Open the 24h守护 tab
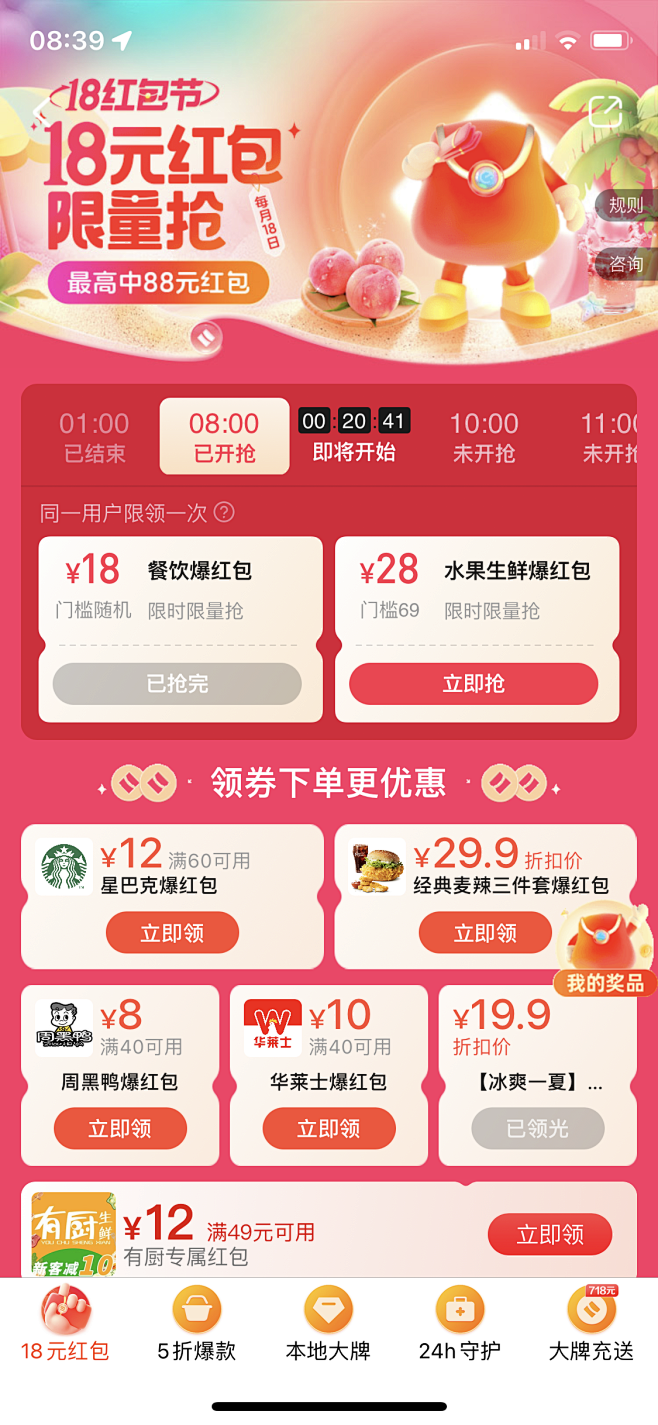 pos(460,1325)
